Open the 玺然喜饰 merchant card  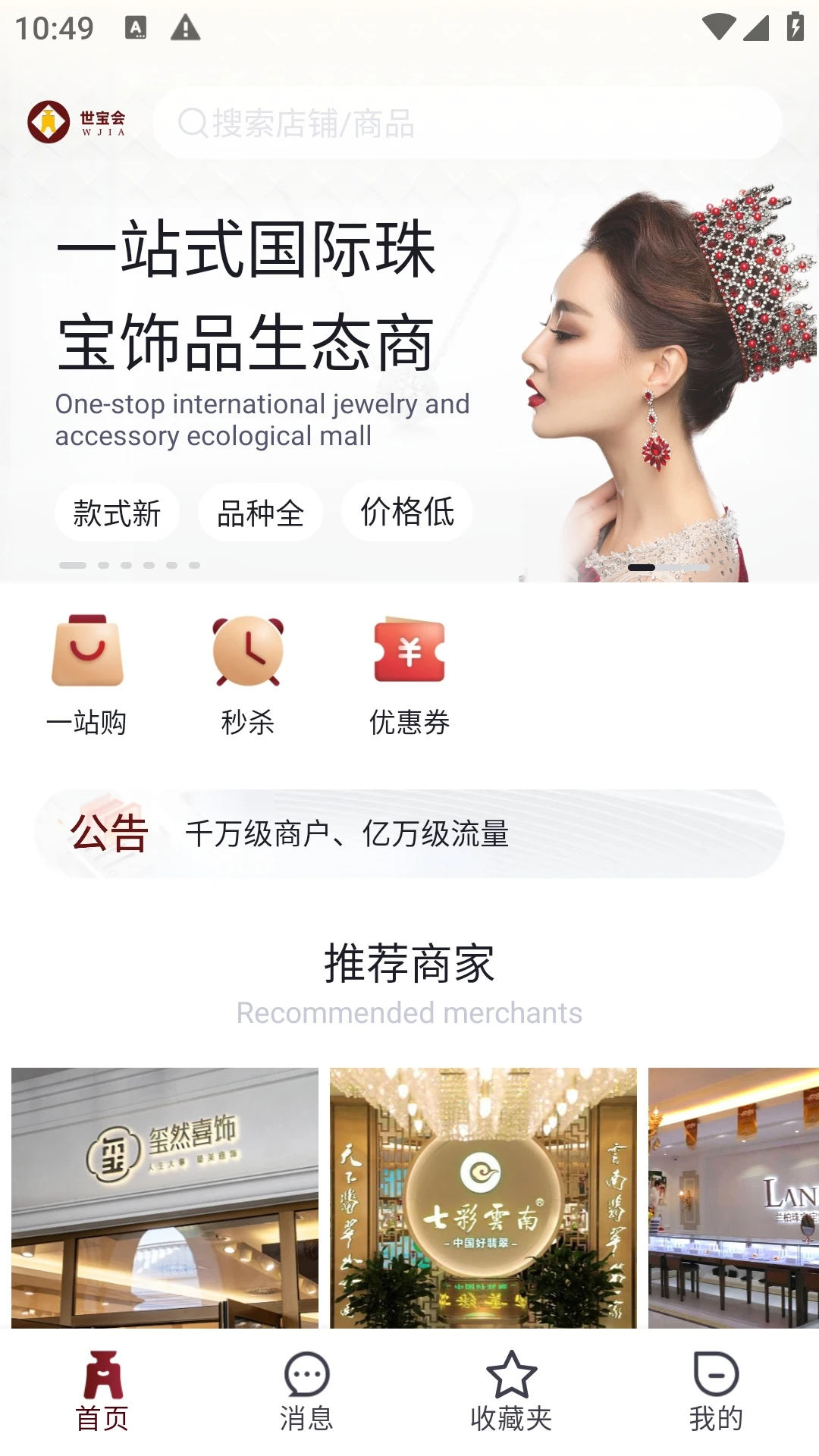[x=165, y=1197]
